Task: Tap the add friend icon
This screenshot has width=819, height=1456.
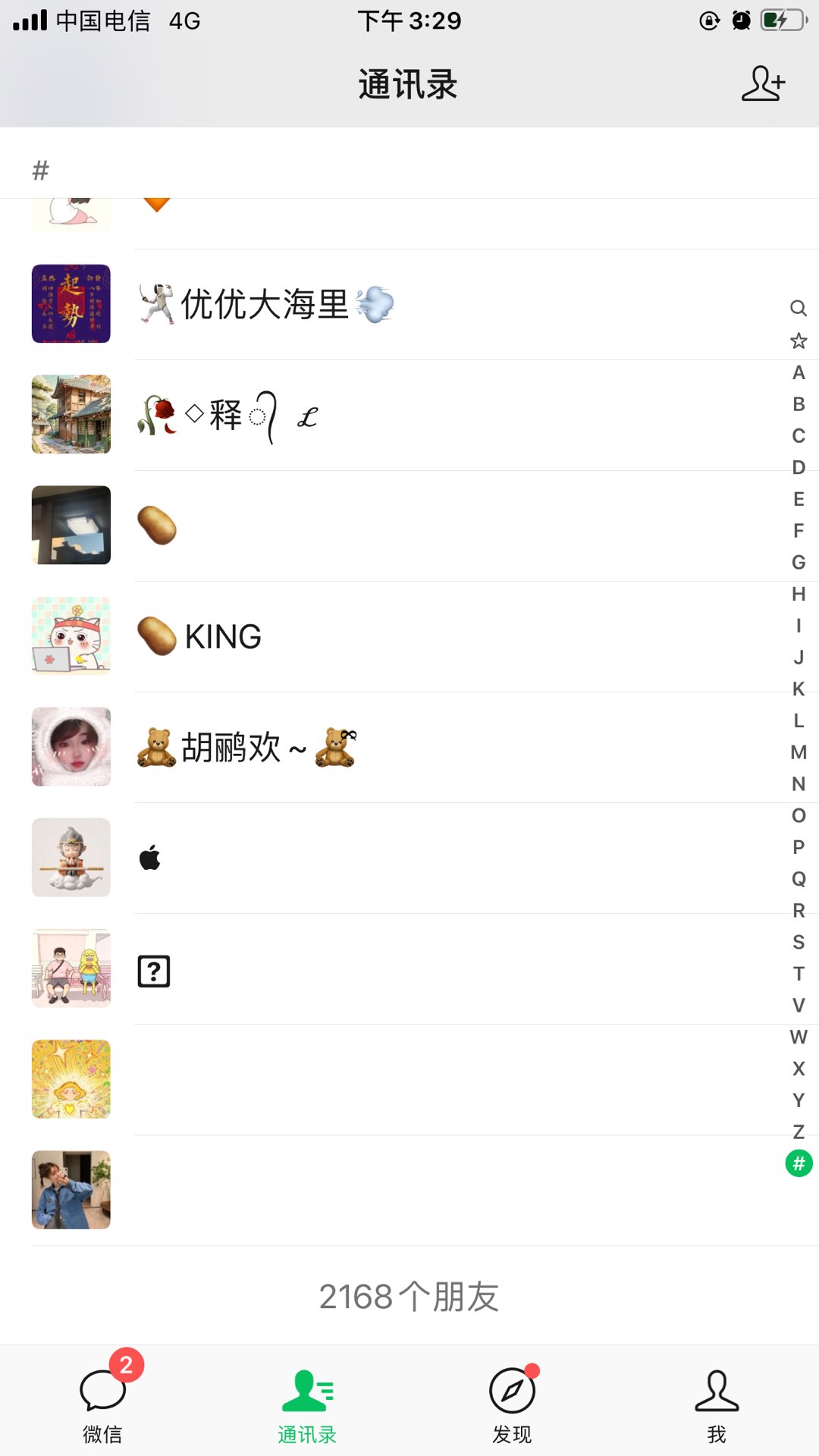Action: click(x=763, y=83)
